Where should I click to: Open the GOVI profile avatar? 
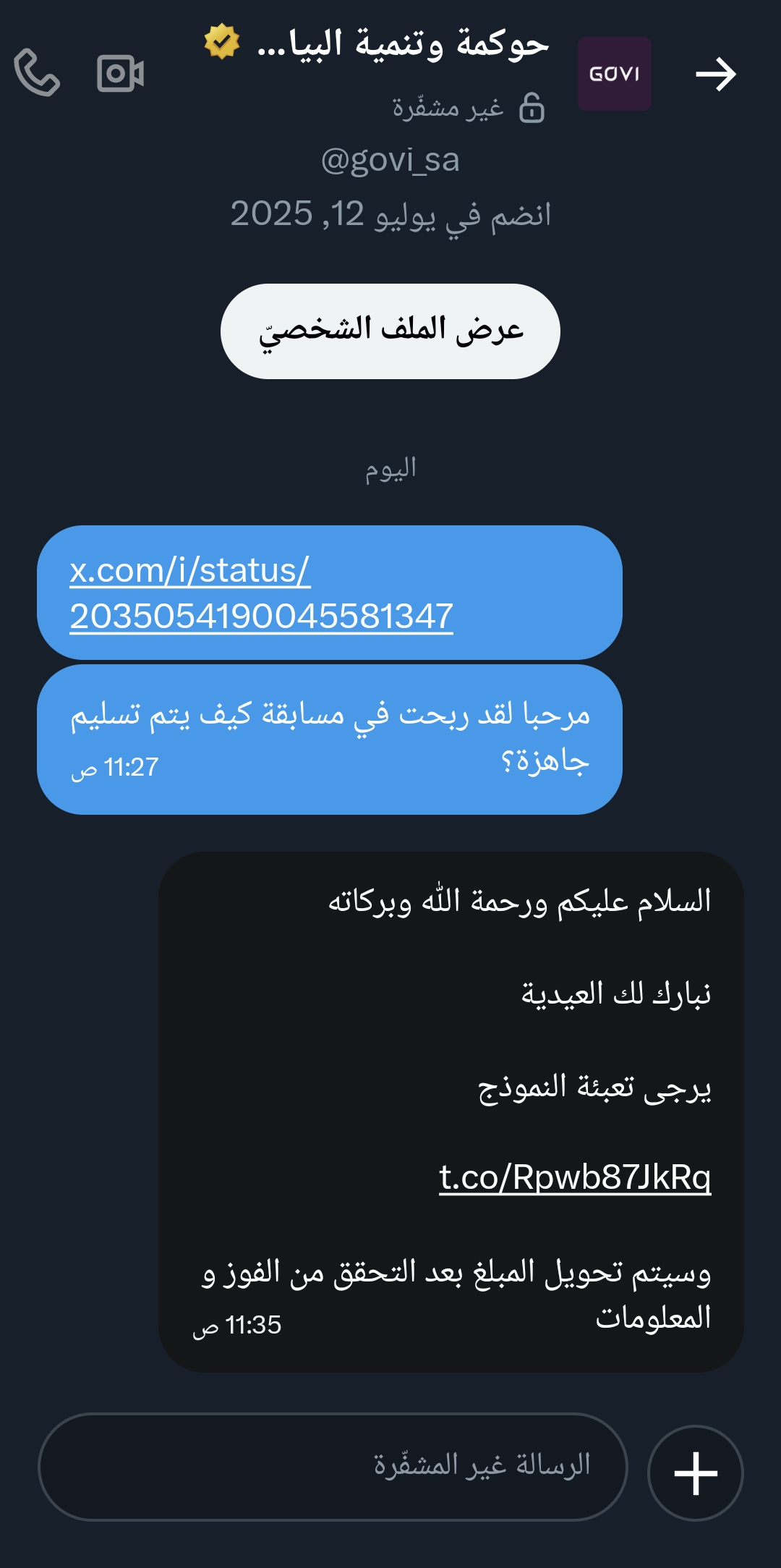pos(614,74)
